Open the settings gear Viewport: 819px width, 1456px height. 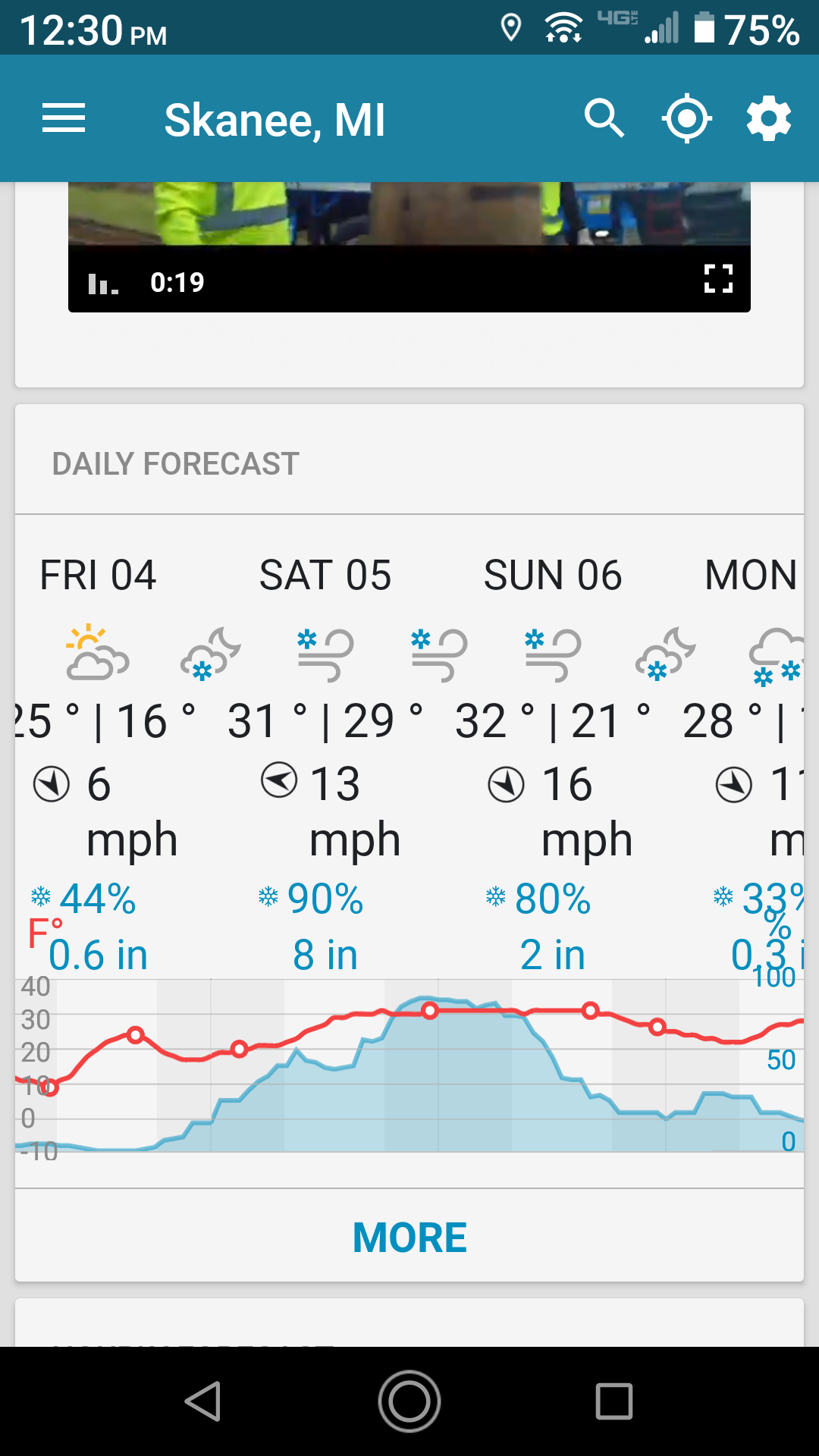pos(769,119)
